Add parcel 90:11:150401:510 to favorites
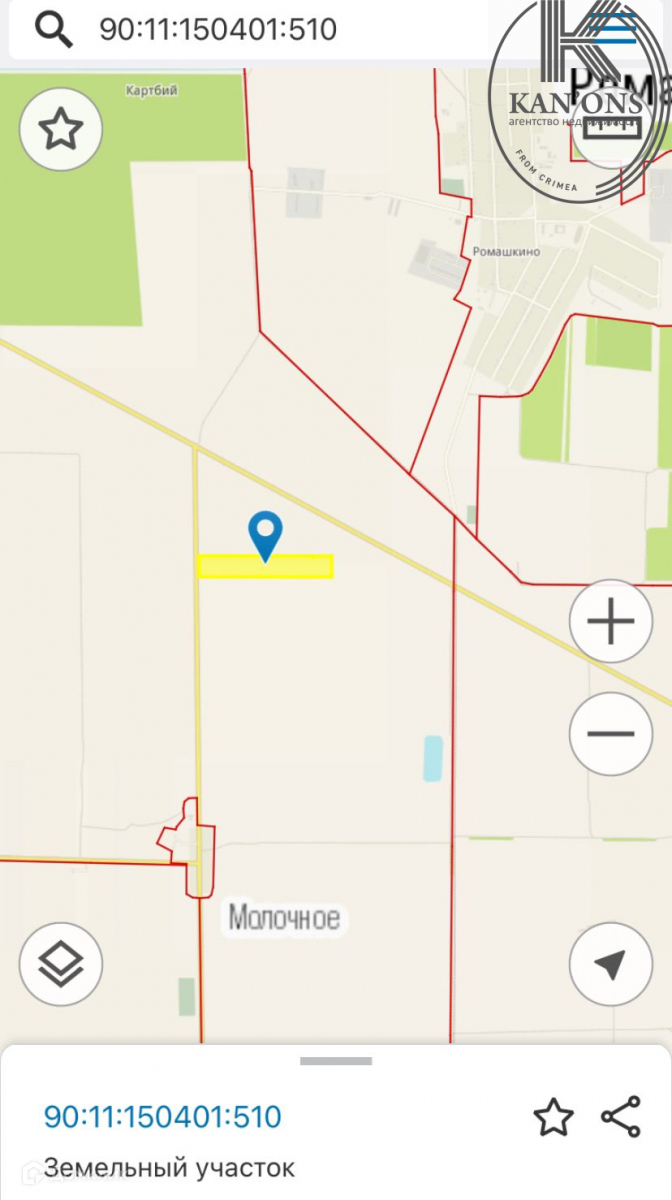 (553, 1117)
